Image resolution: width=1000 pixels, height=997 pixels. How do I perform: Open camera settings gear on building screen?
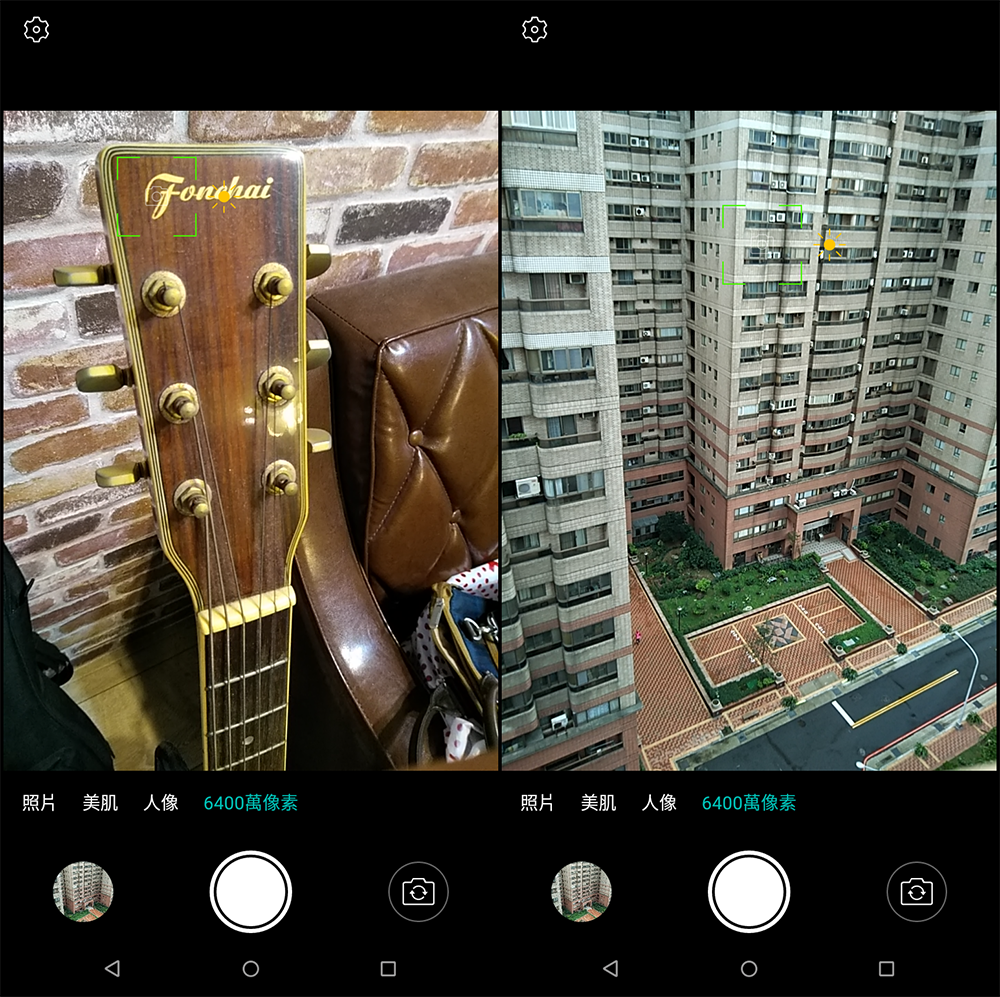tap(535, 30)
